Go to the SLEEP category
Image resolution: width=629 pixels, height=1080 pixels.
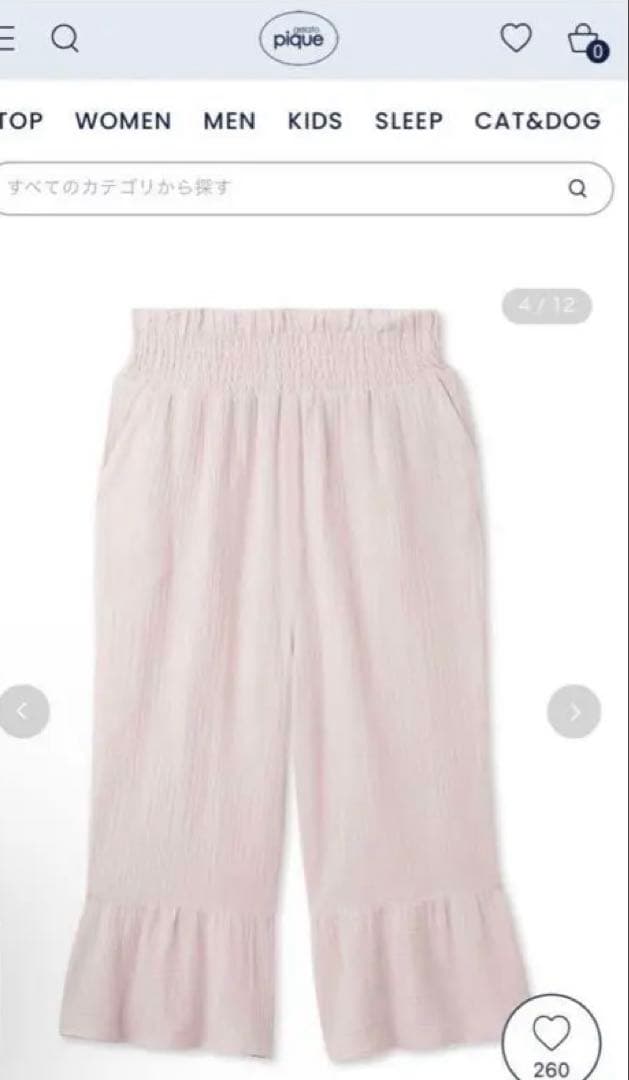pyautogui.click(x=408, y=121)
